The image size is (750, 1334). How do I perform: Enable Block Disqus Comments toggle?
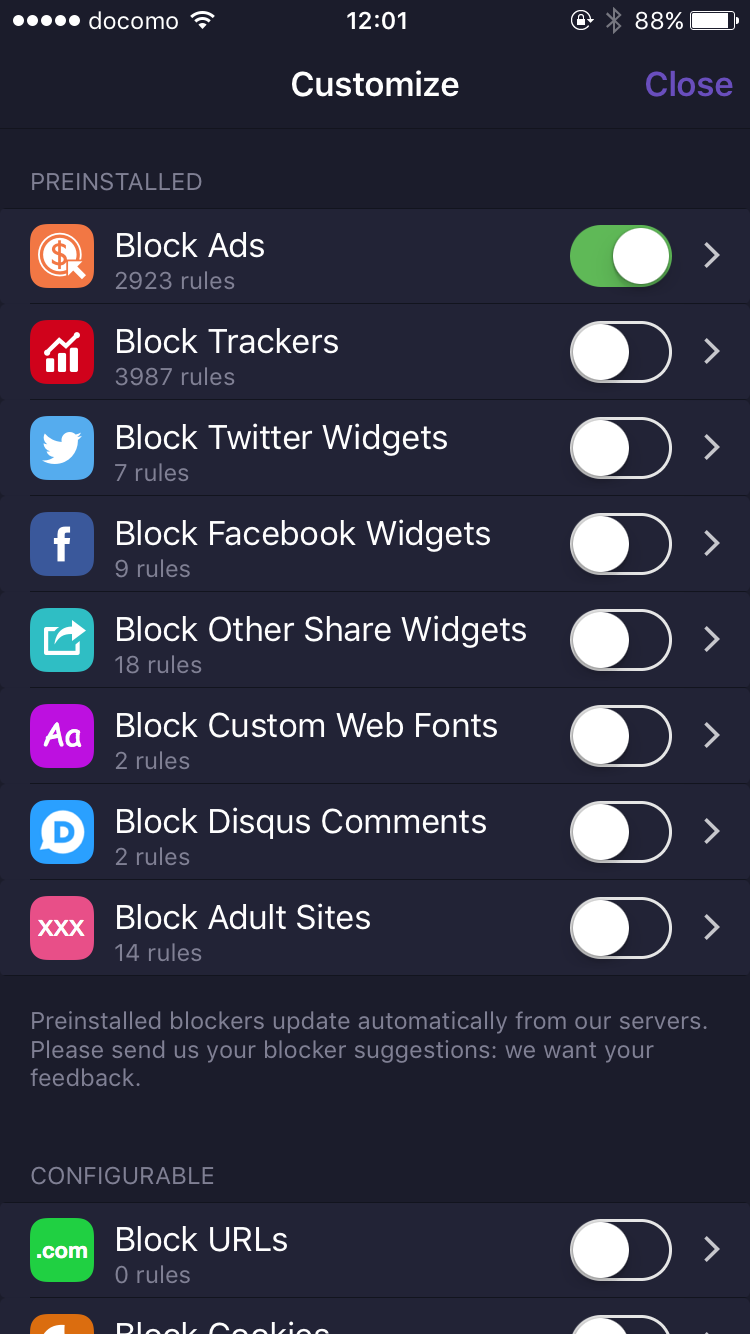point(620,832)
